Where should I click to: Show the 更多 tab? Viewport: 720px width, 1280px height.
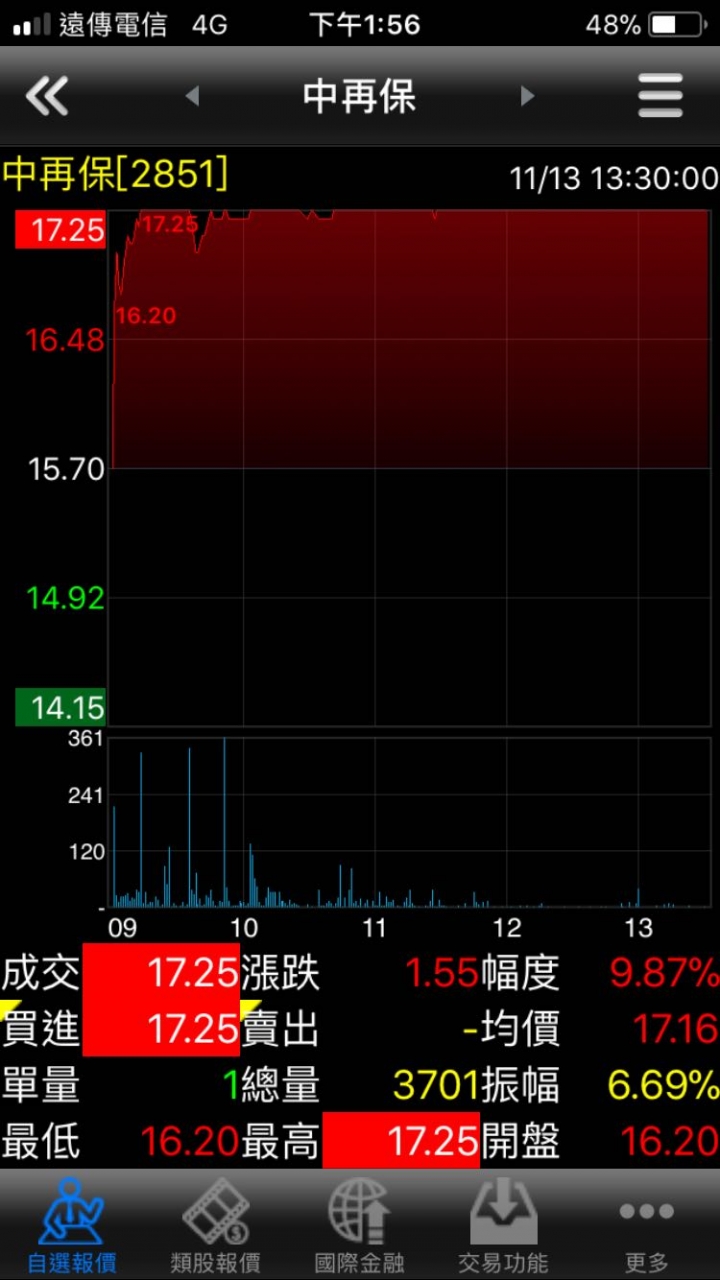coord(647,1226)
